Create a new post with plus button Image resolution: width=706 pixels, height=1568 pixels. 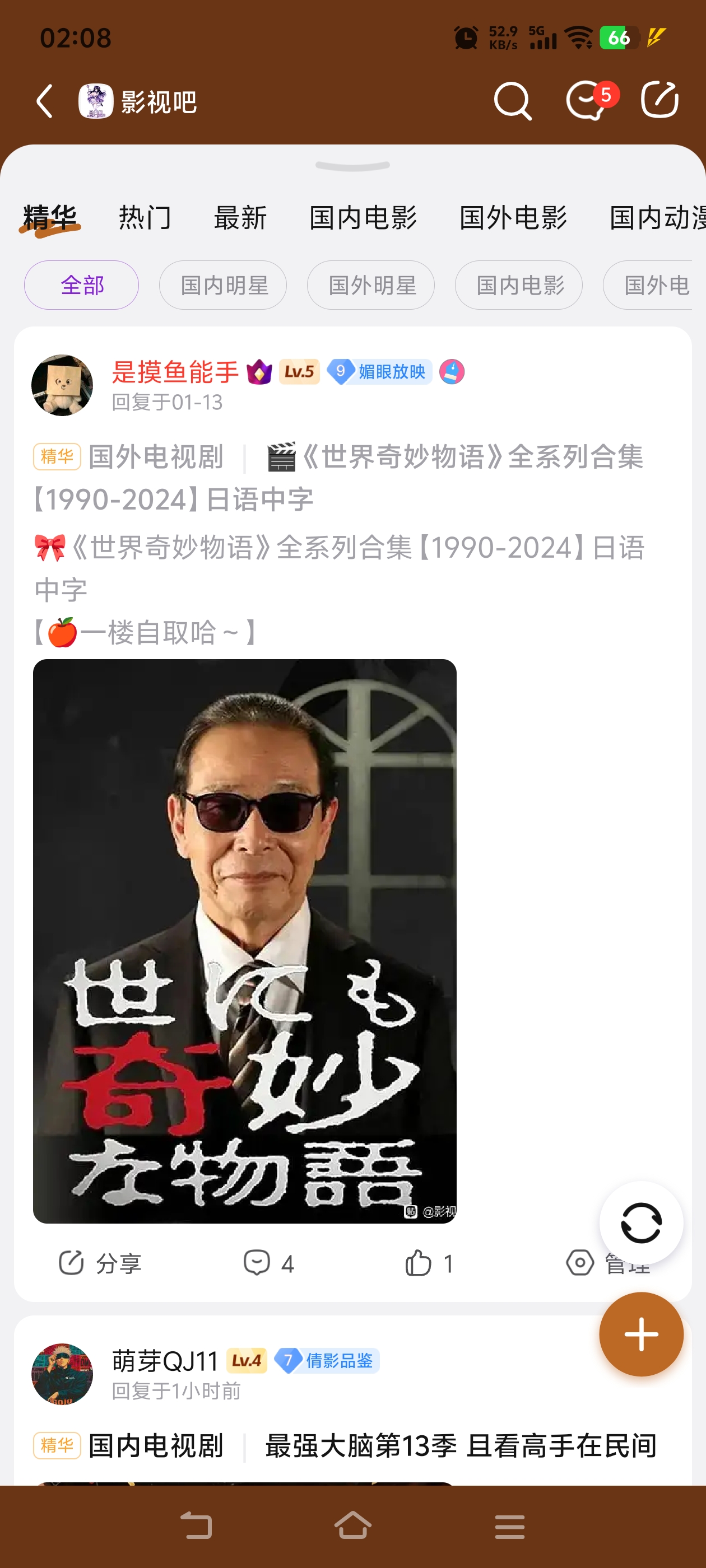click(x=642, y=1334)
